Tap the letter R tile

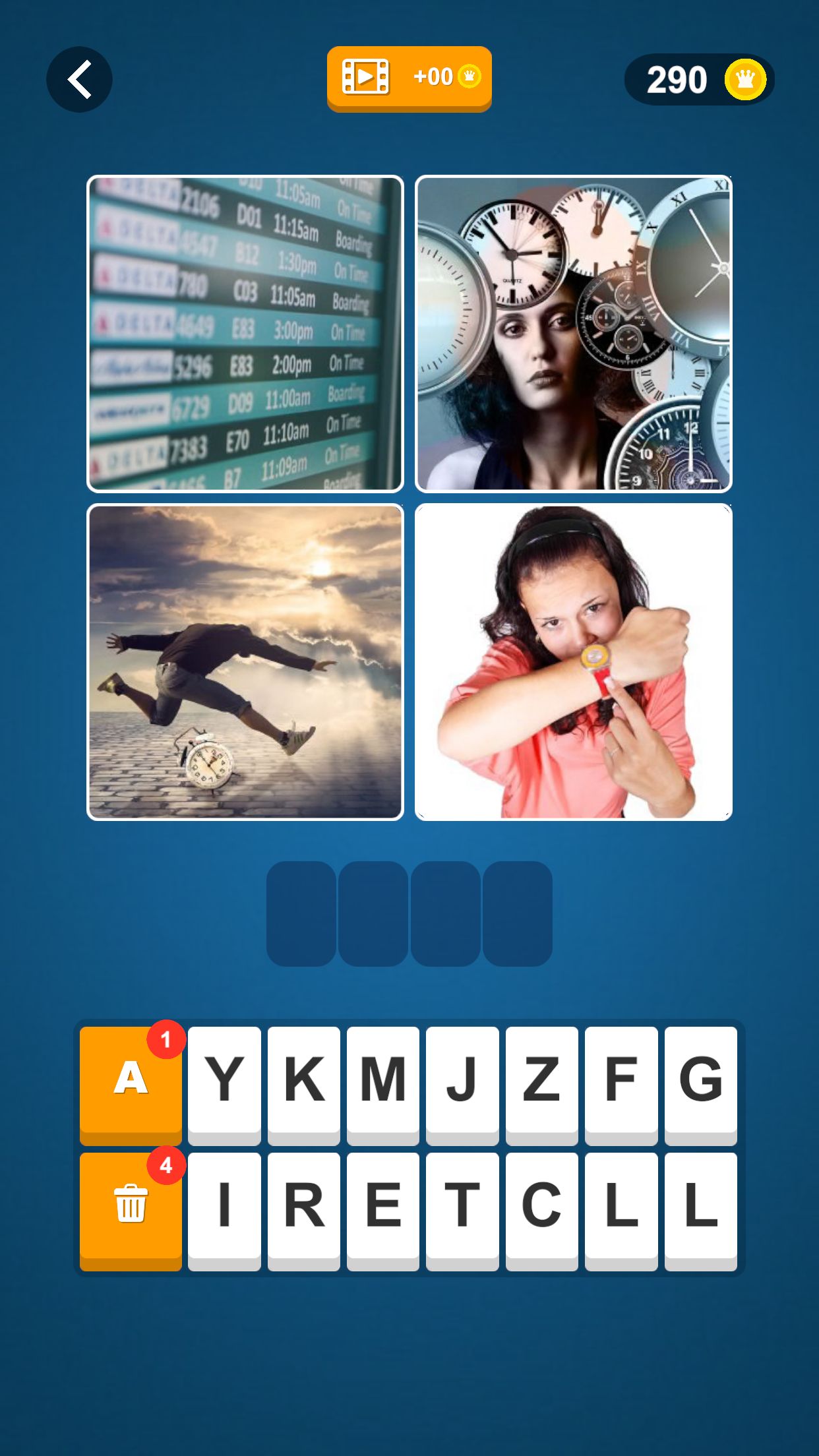(303, 1207)
